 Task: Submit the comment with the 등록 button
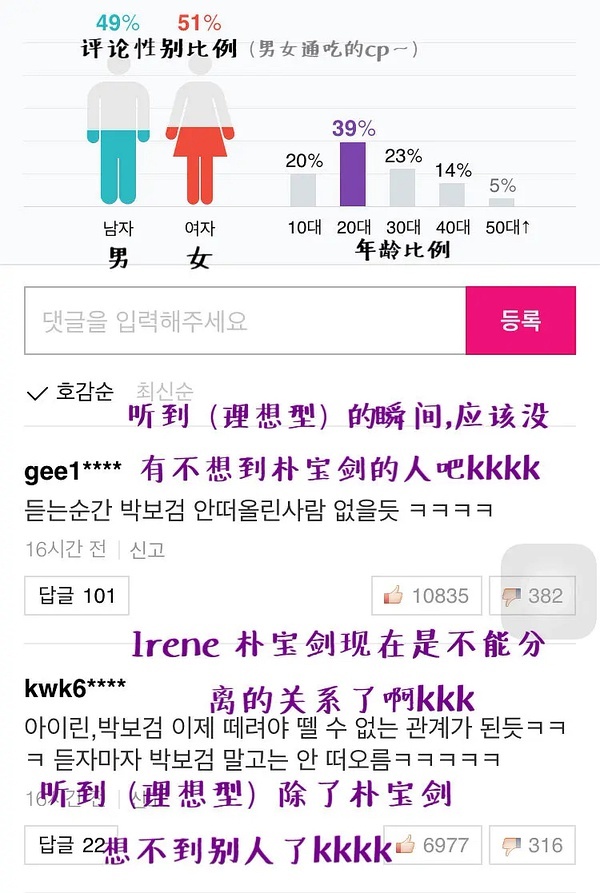click(520, 321)
